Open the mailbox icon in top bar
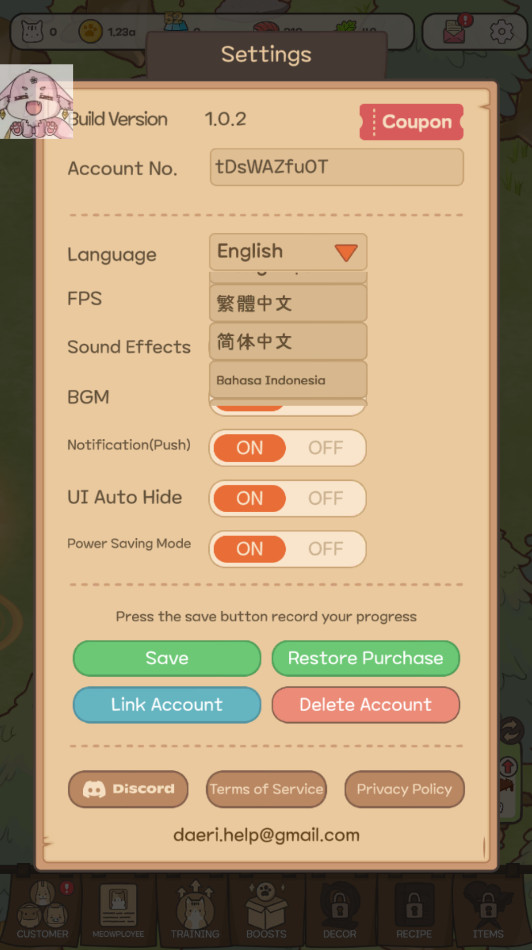 click(455, 30)
